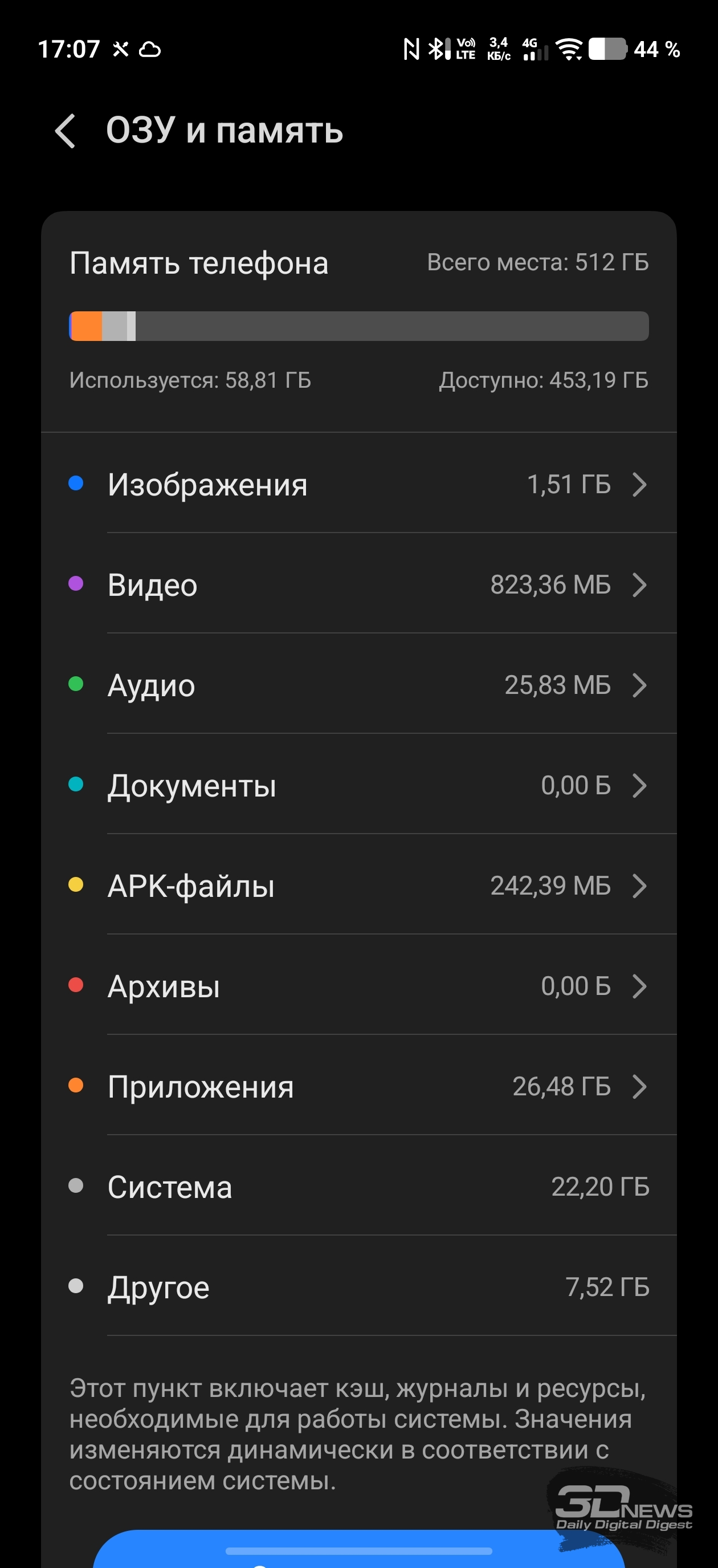The width and height of the screenshot is (718, 1568).
Task: Open the Архивы storage category
Action: click(359, 986)
